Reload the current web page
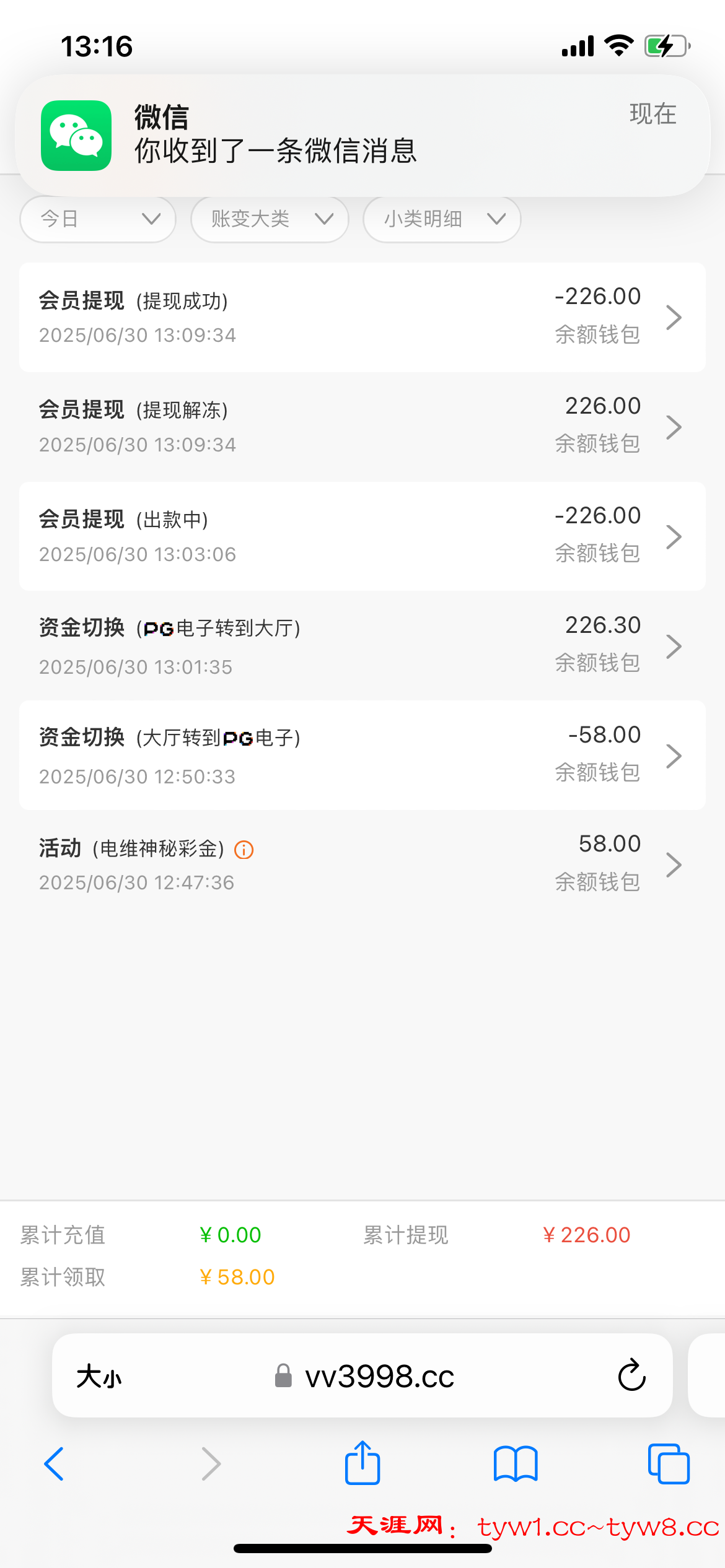The width and height of the screenshot is (725, 1568). tap(631, 1375)
